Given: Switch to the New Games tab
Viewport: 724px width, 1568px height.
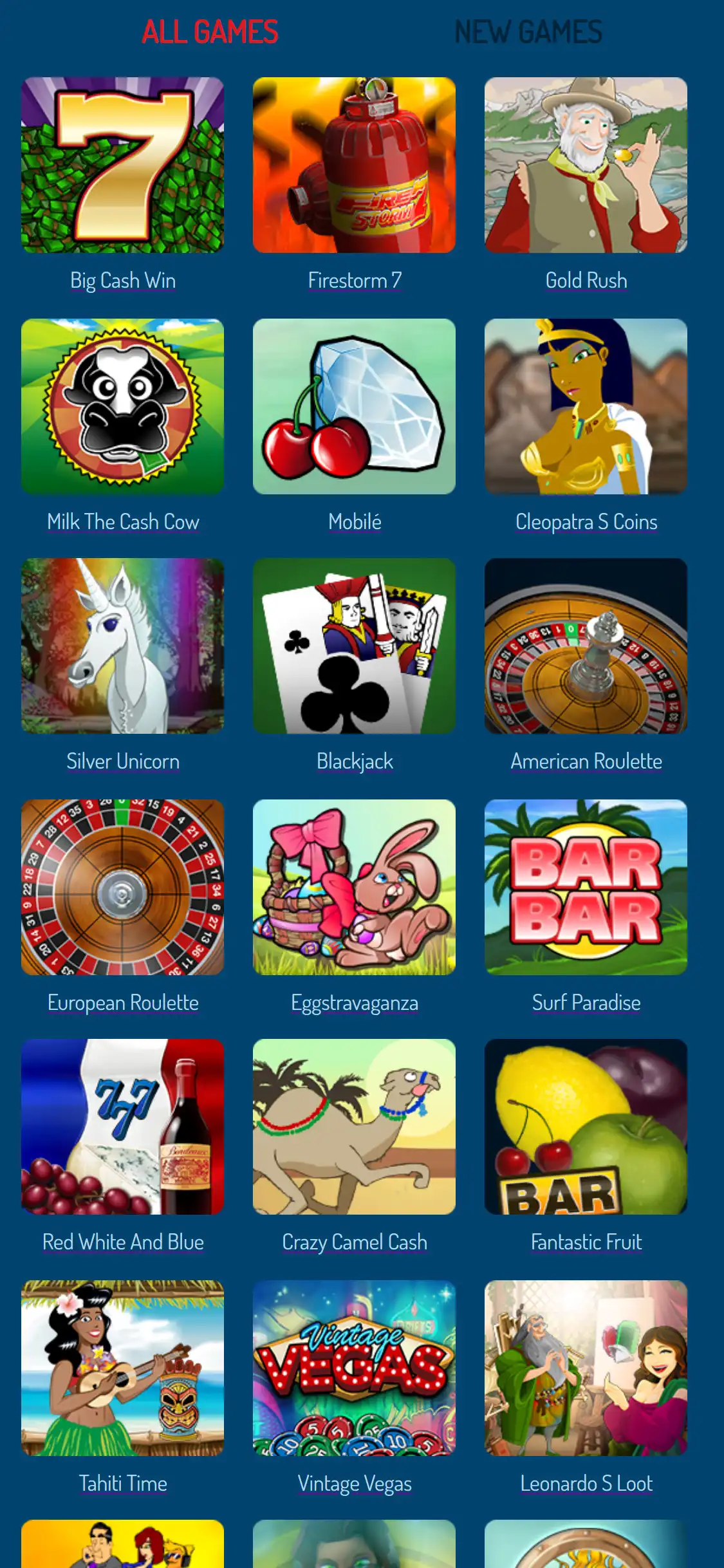Looking at the screenshot, I should click(x=528, y=32).
